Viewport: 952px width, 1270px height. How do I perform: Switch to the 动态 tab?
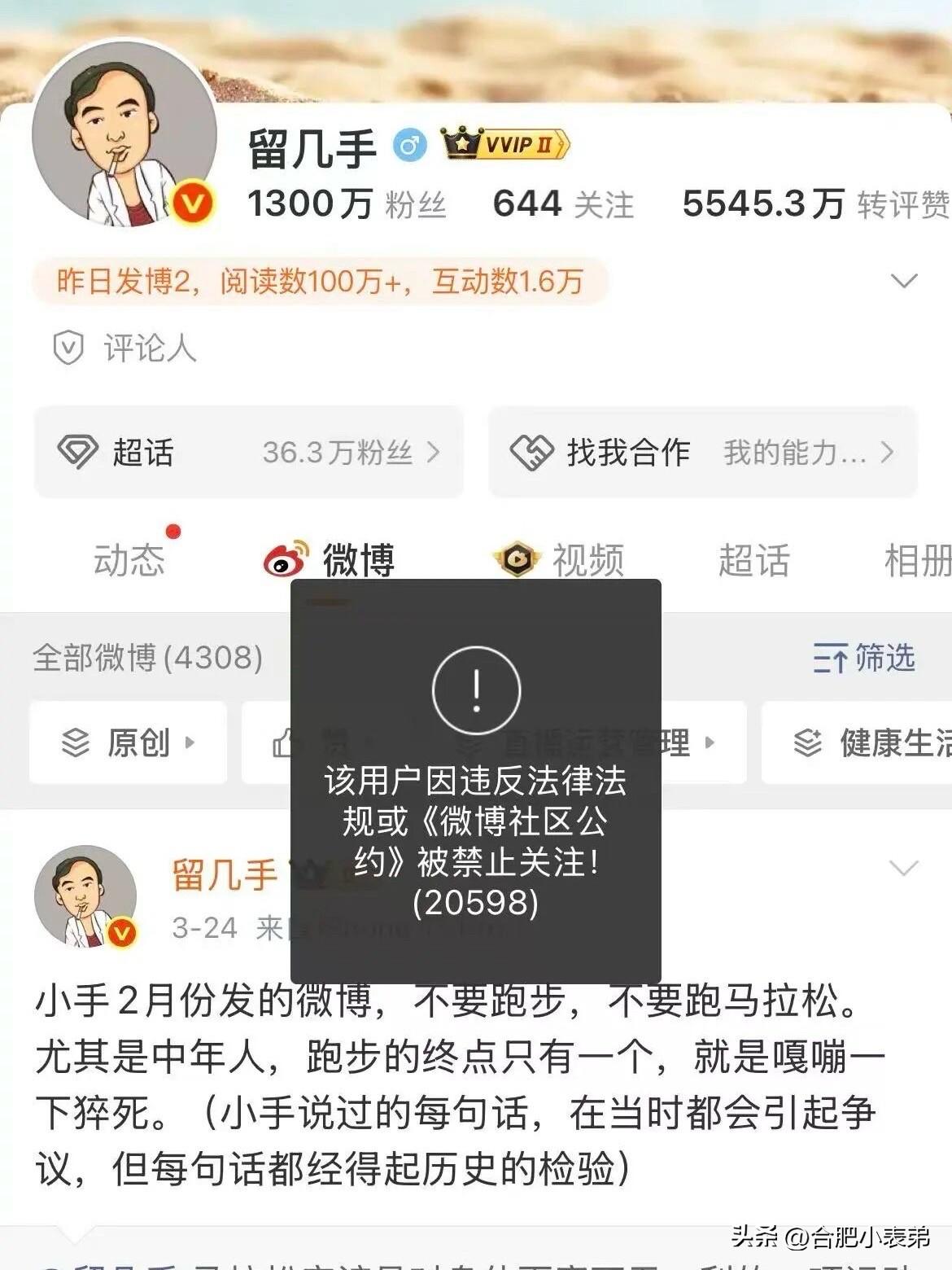[x=130, y=561]
